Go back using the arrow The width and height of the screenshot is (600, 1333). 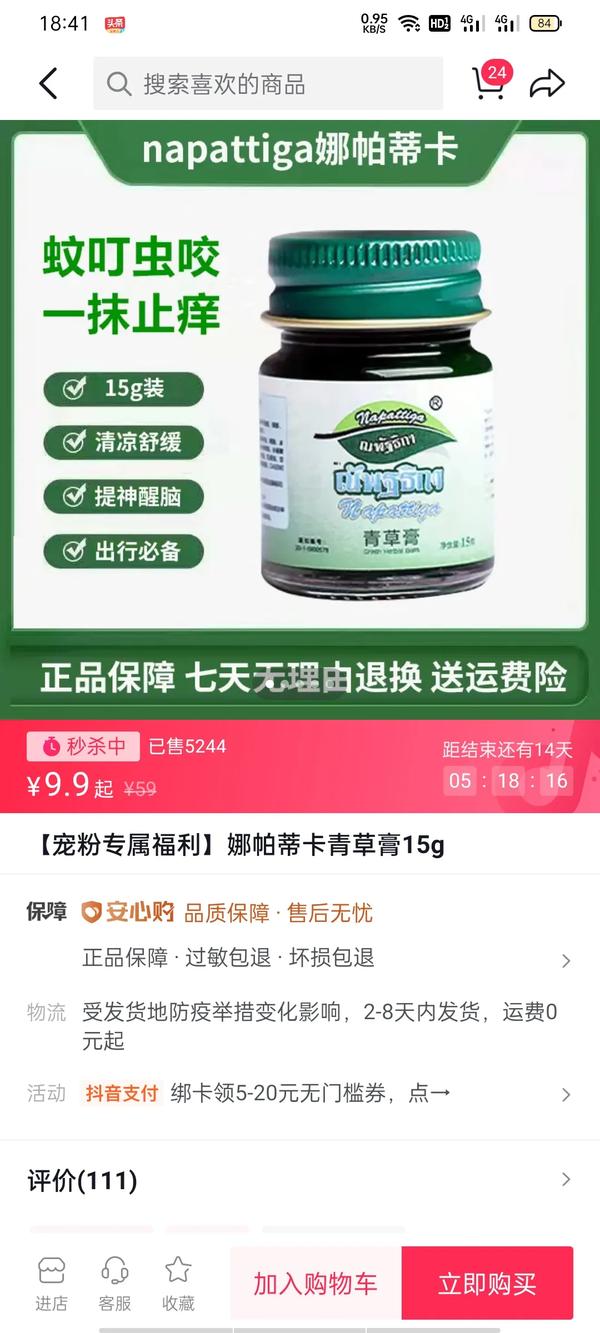(48, 84)
